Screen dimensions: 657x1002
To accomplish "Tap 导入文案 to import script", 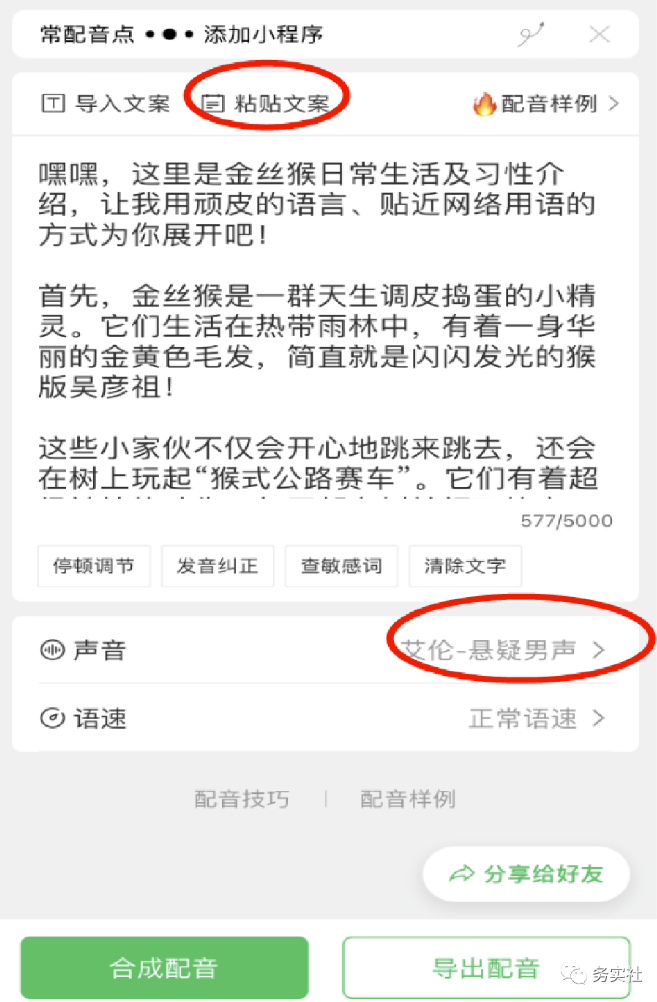I will [x=106, y=103].
